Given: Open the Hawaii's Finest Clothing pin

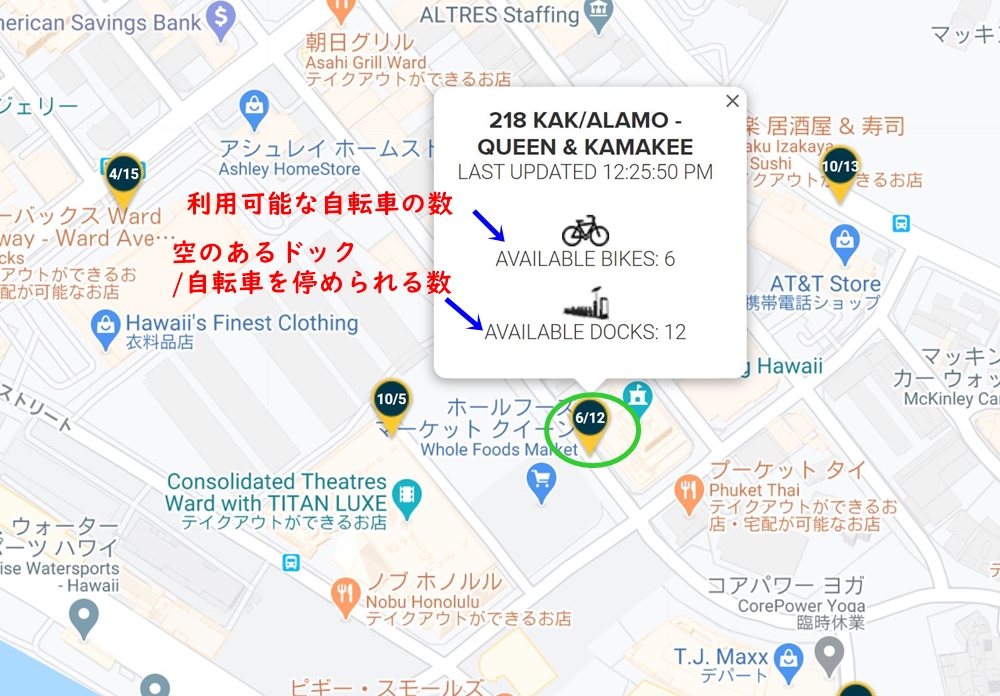Looking at the screenshot, I should (104, 324).
